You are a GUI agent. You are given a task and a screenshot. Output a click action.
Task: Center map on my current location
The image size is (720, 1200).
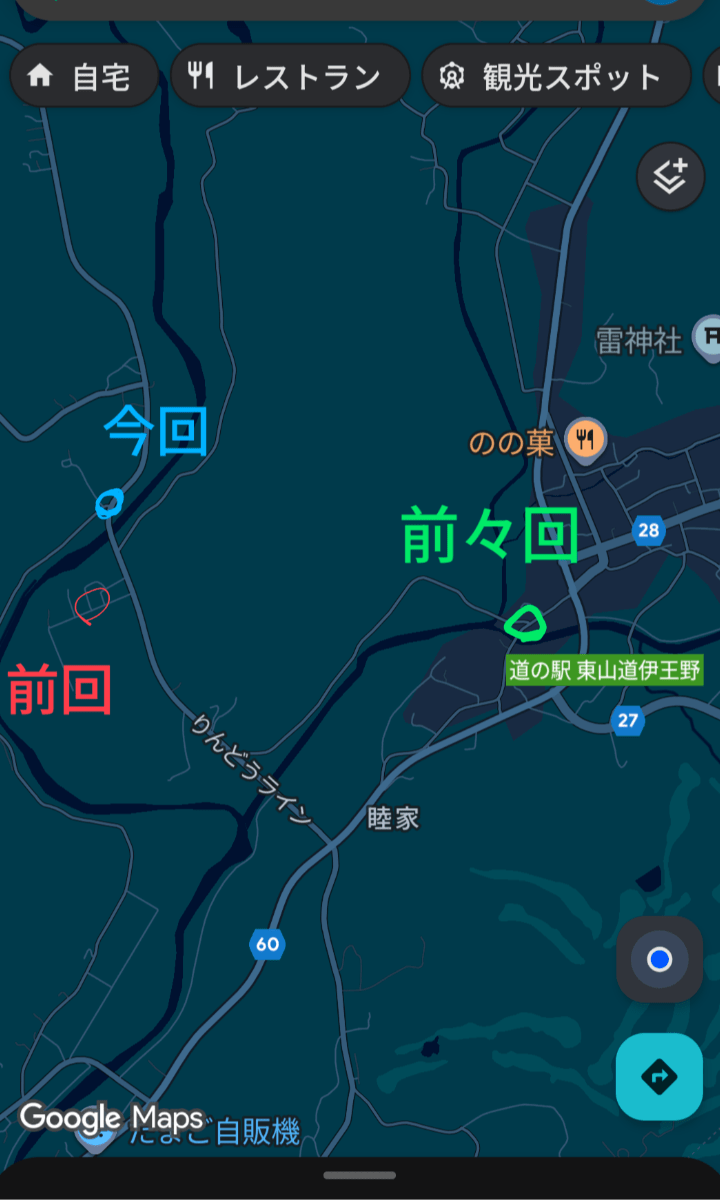tap(658, 960)
